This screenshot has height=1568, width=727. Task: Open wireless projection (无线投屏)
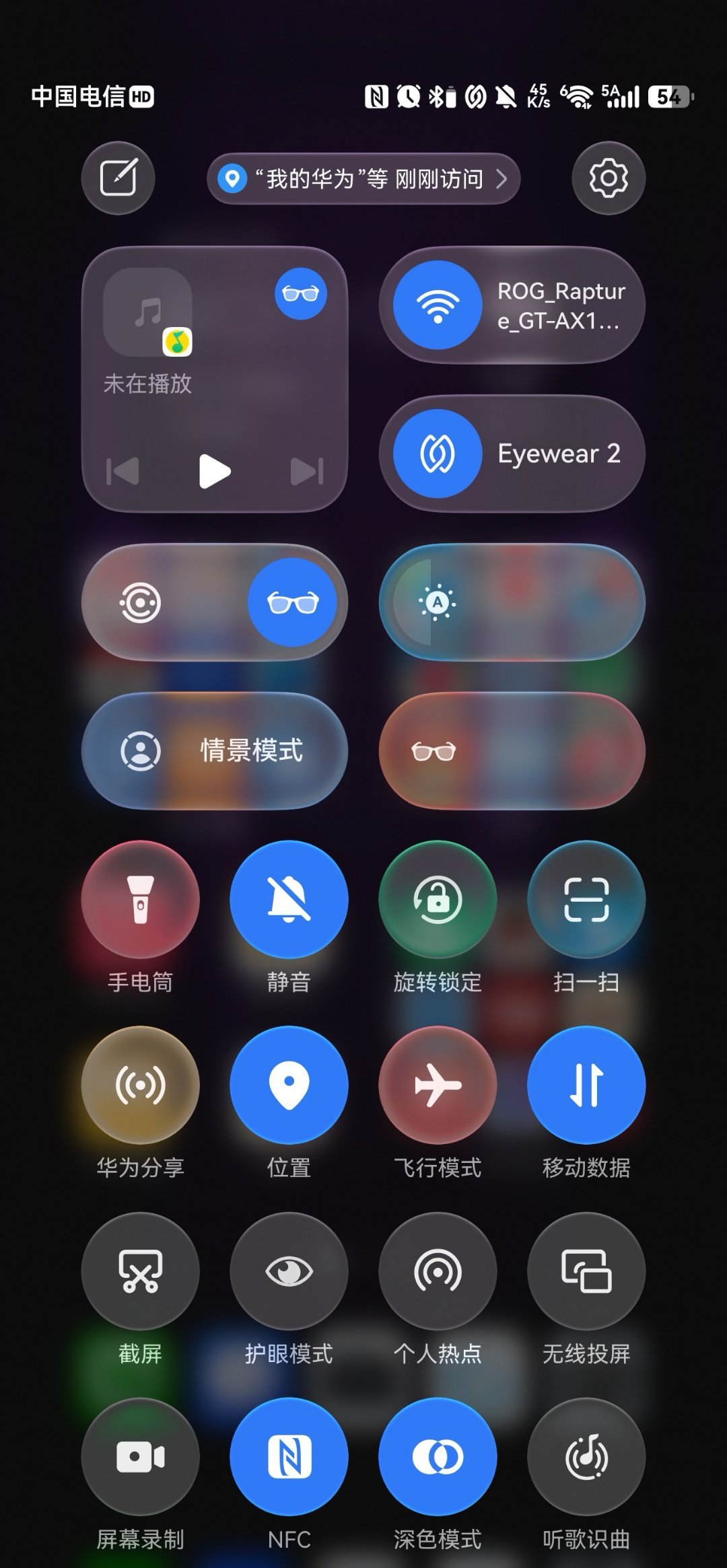586,1271
